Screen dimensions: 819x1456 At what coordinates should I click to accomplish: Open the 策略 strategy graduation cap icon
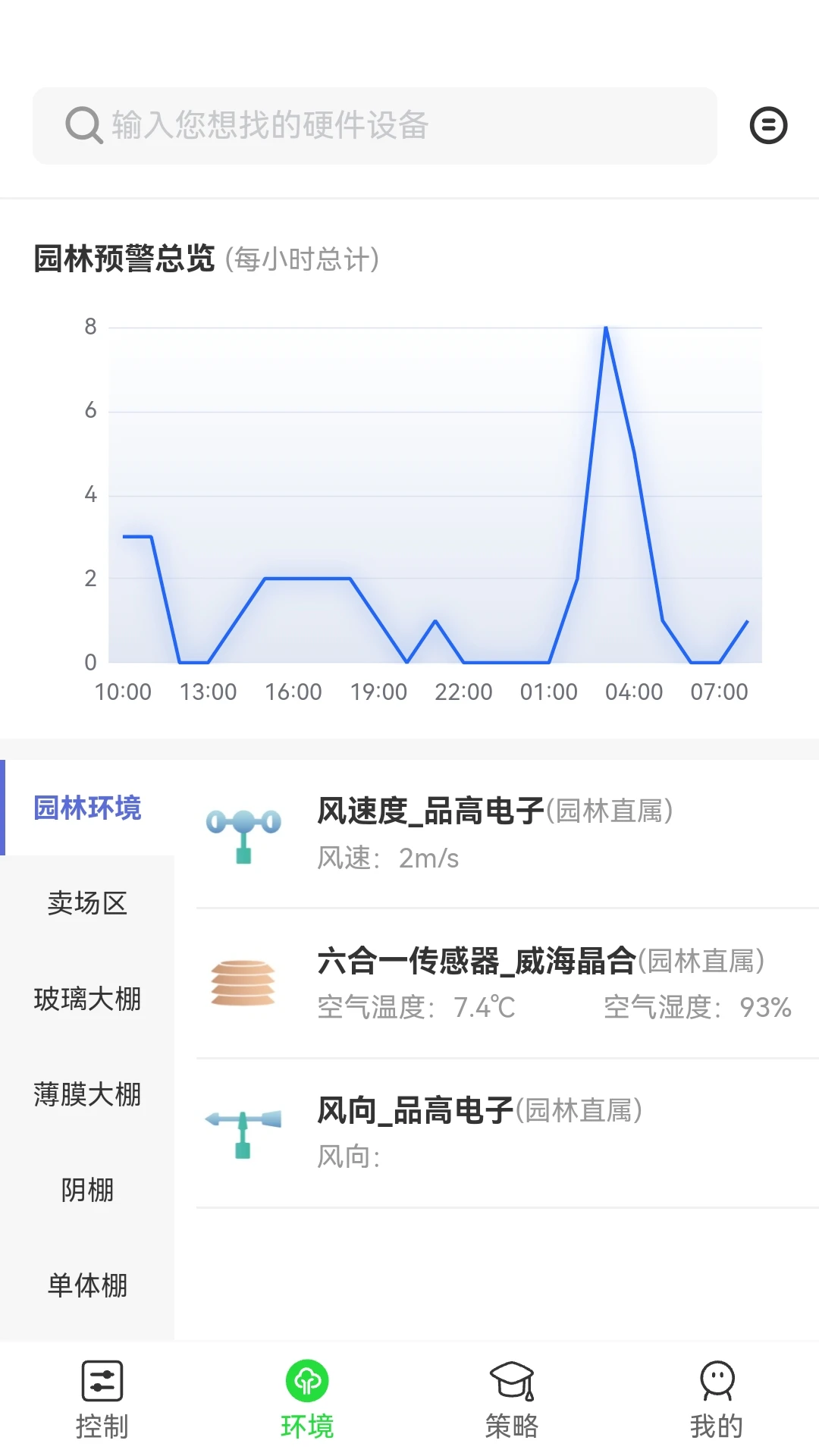tap(512, 1383)
